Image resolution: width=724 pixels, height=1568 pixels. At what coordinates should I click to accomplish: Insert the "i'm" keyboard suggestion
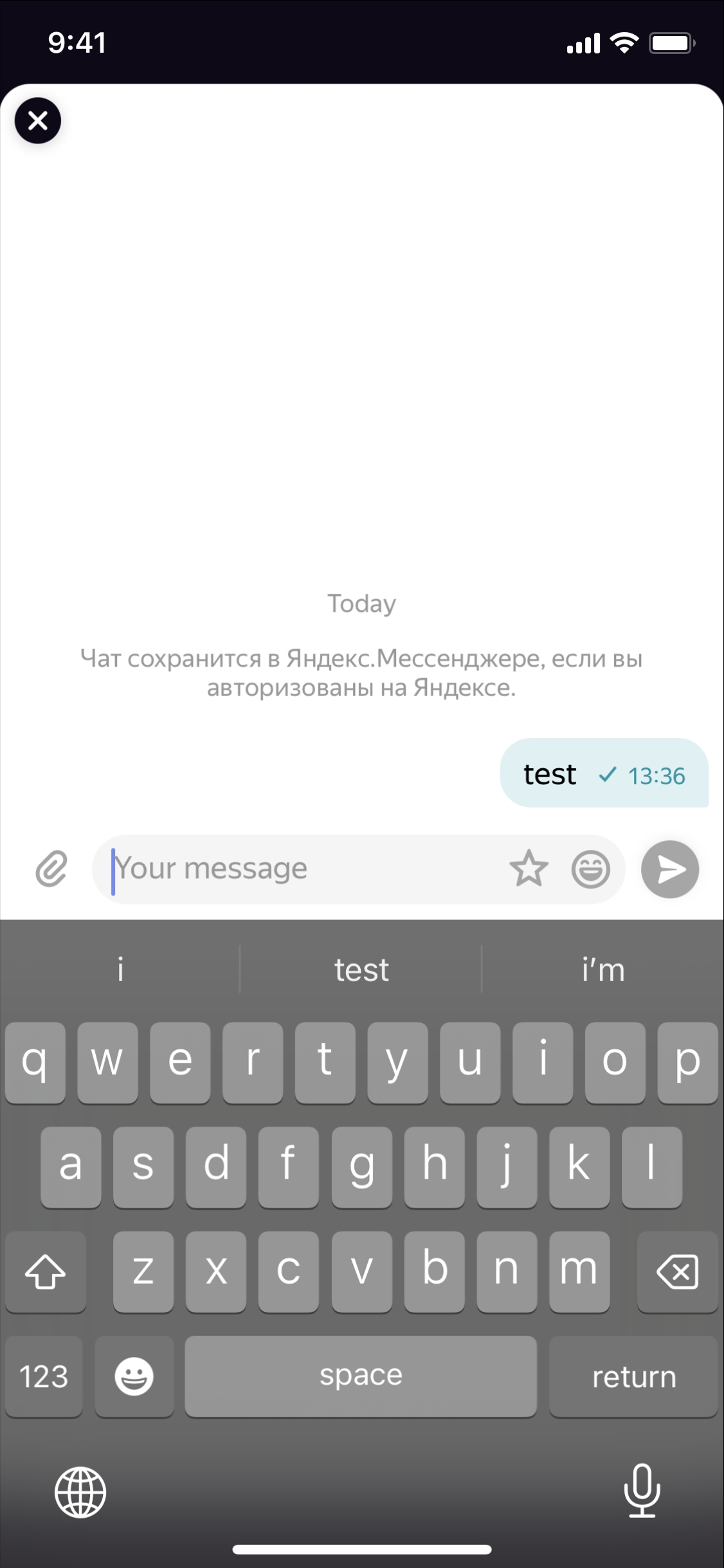pyautogui.click(x=602, y=970)
